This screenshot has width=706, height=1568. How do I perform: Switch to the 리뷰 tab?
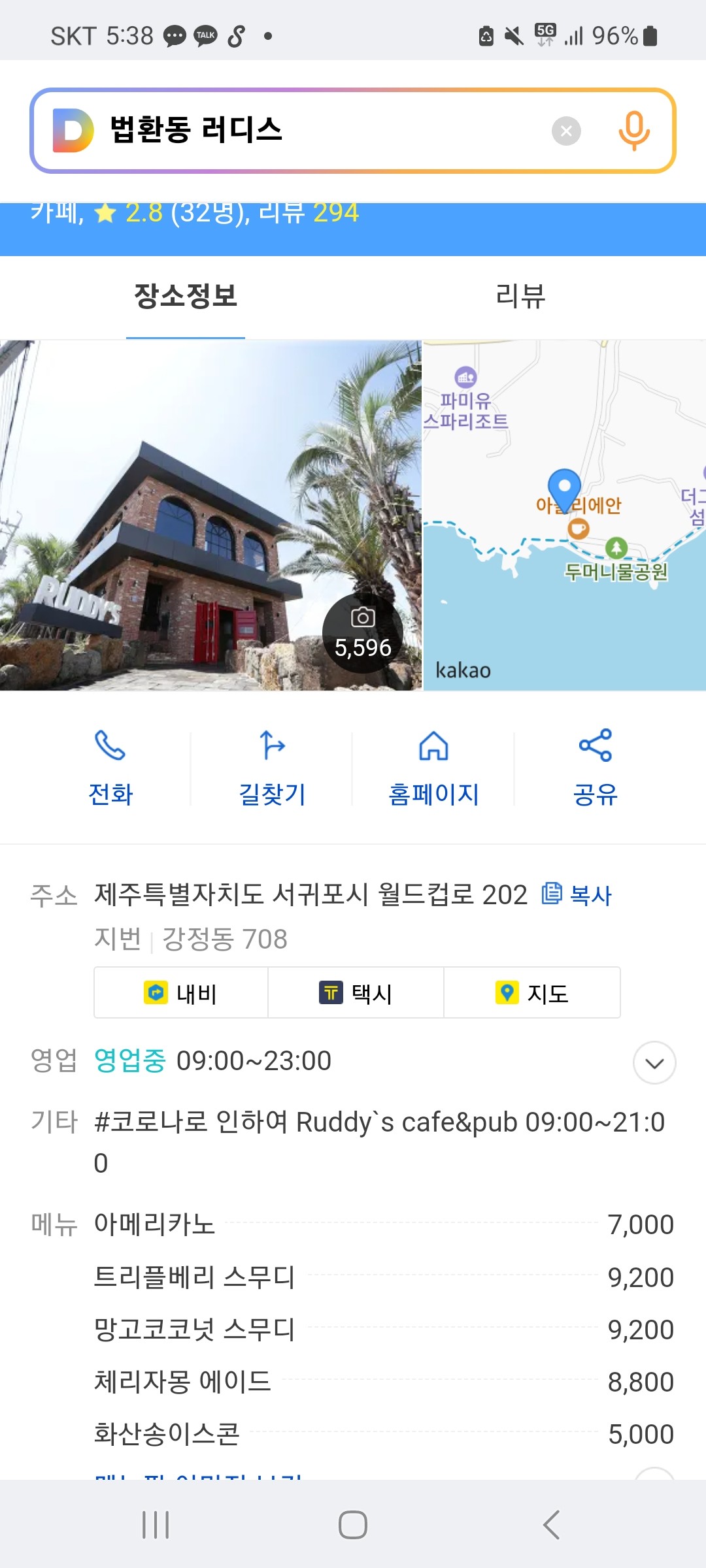click(520, 296)
